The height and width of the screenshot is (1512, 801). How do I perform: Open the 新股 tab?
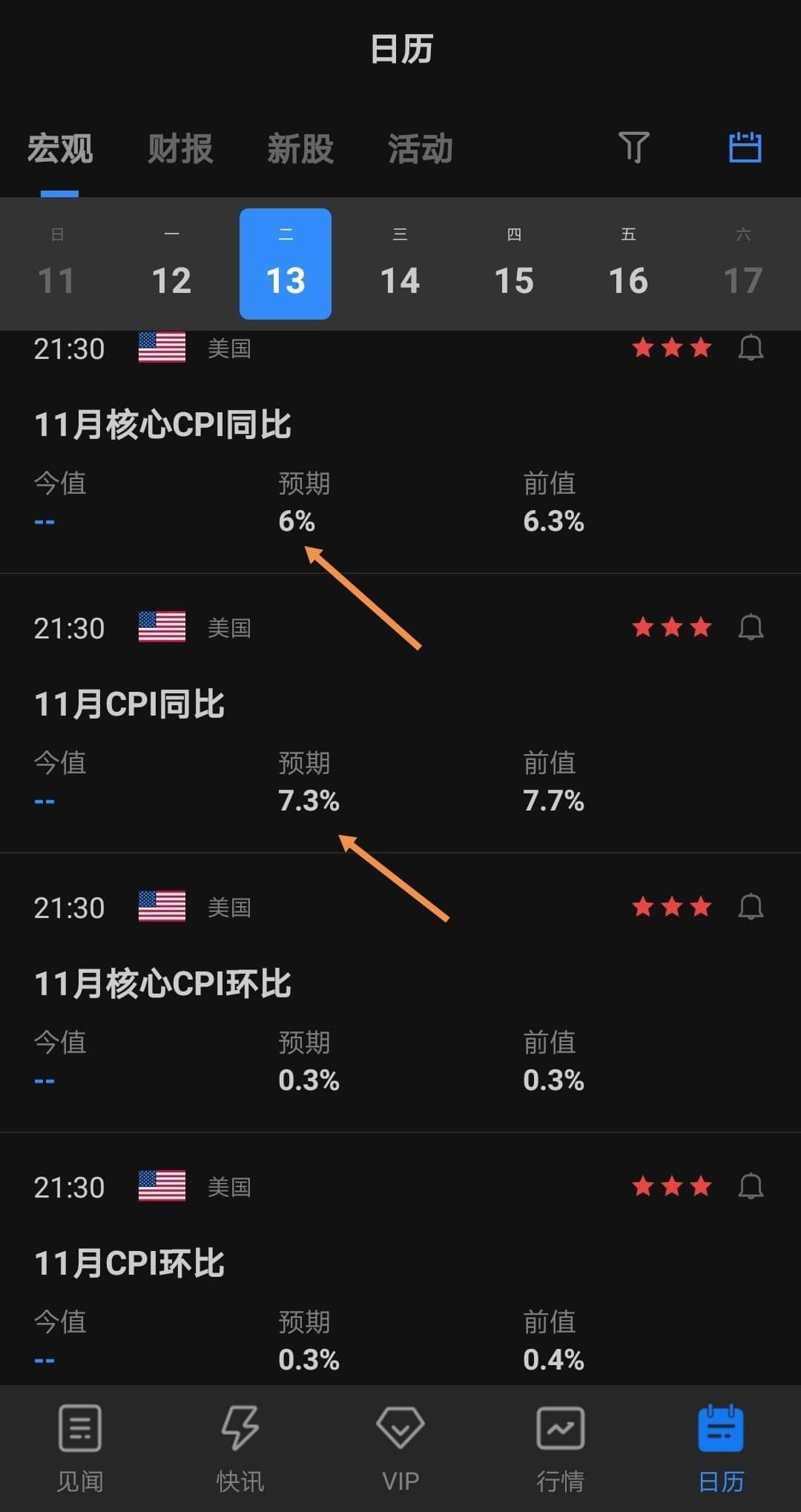click(x=300, y=148)
